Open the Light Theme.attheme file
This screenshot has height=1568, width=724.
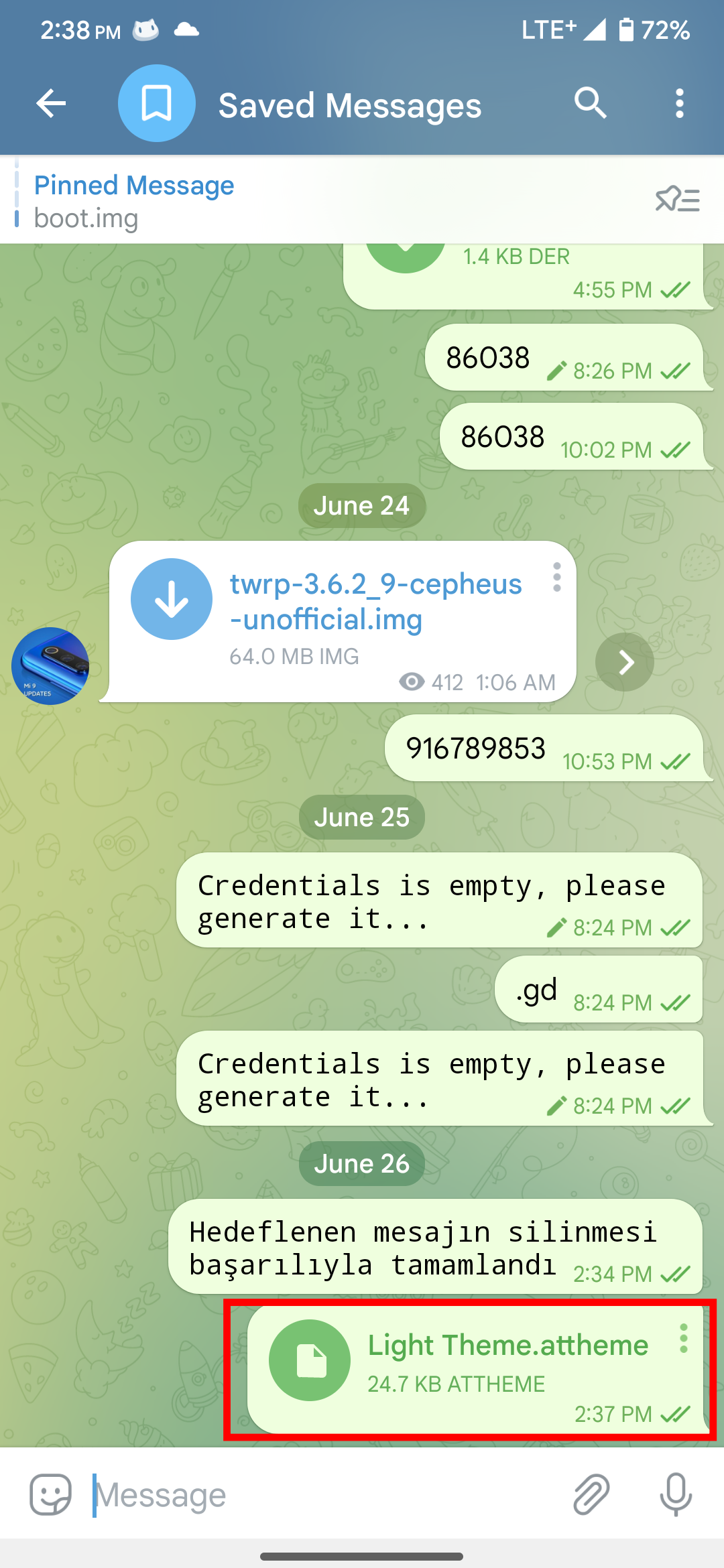point(310,1360)
